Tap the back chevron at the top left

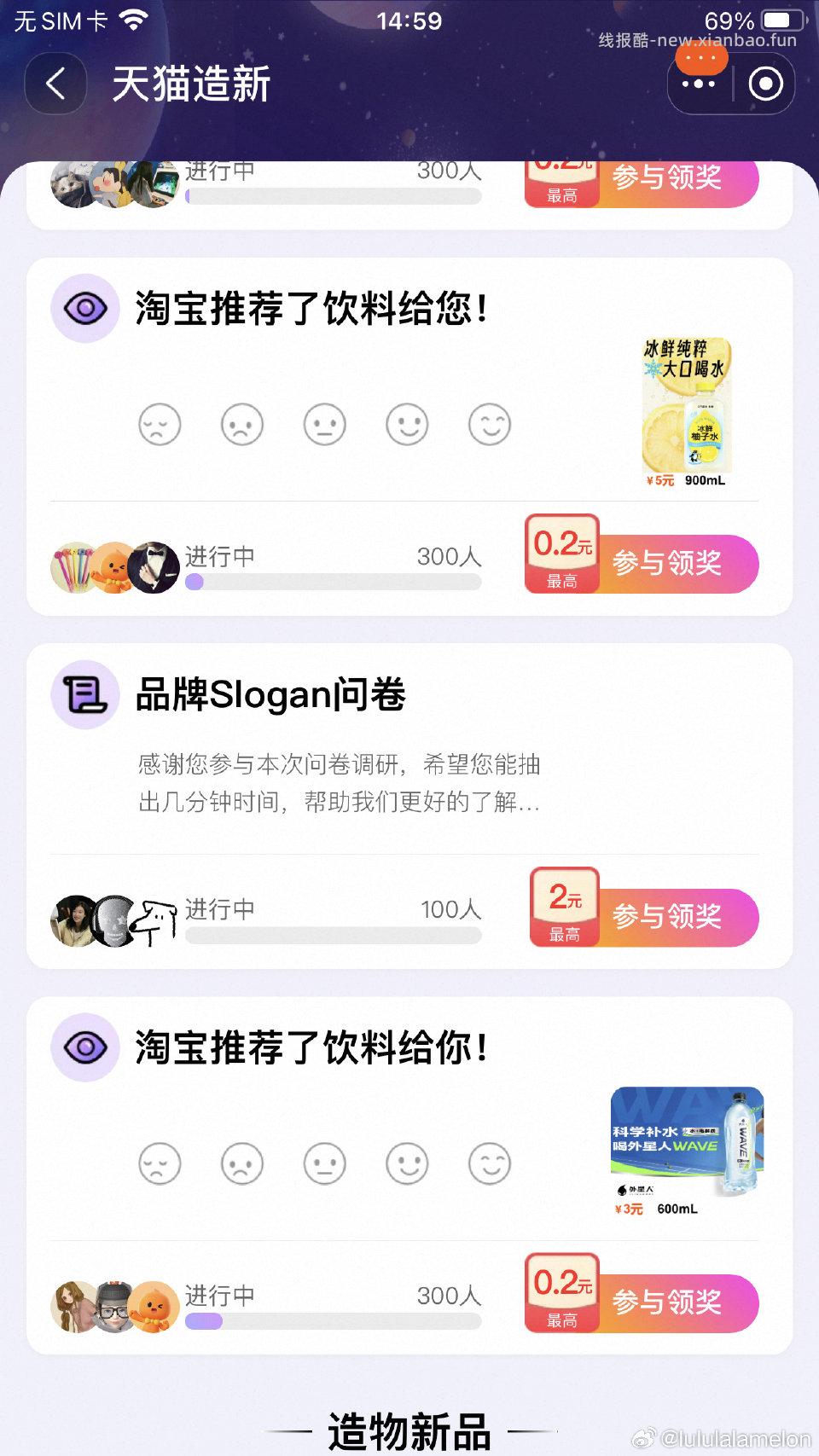tap(54, 83)
